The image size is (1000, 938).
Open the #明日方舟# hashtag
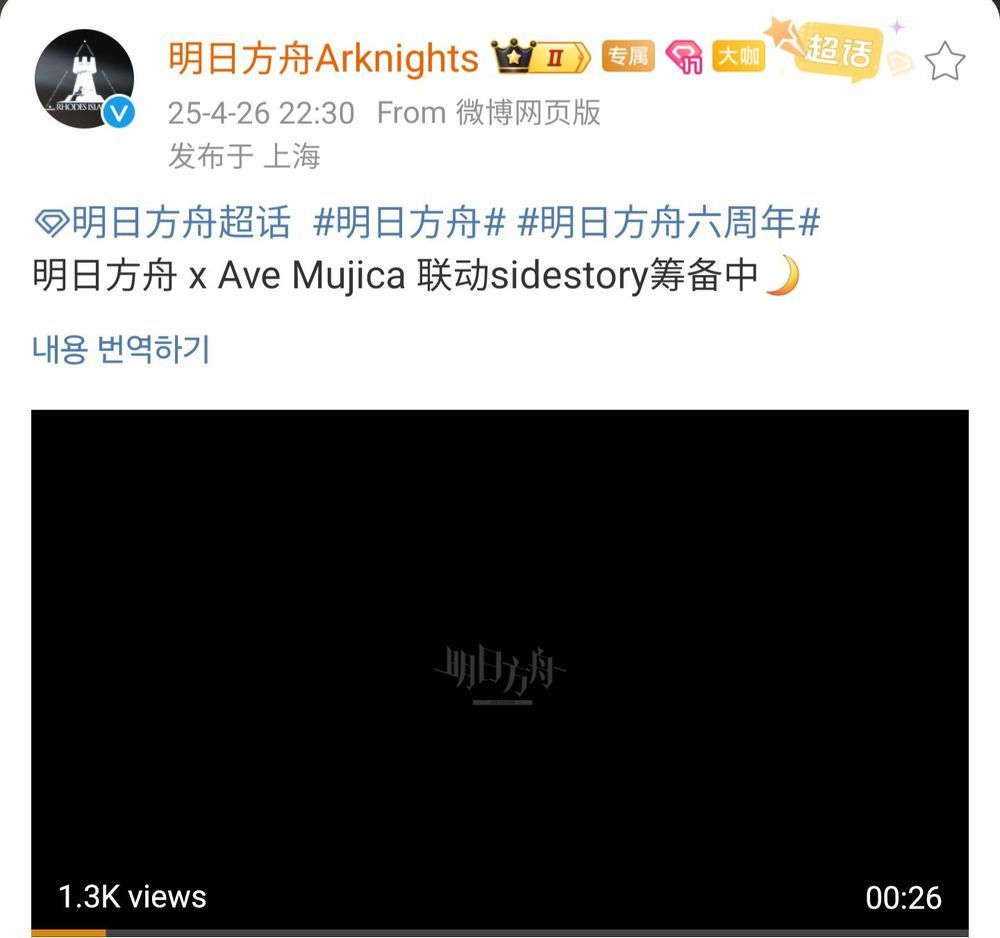(x=408, y=221)
